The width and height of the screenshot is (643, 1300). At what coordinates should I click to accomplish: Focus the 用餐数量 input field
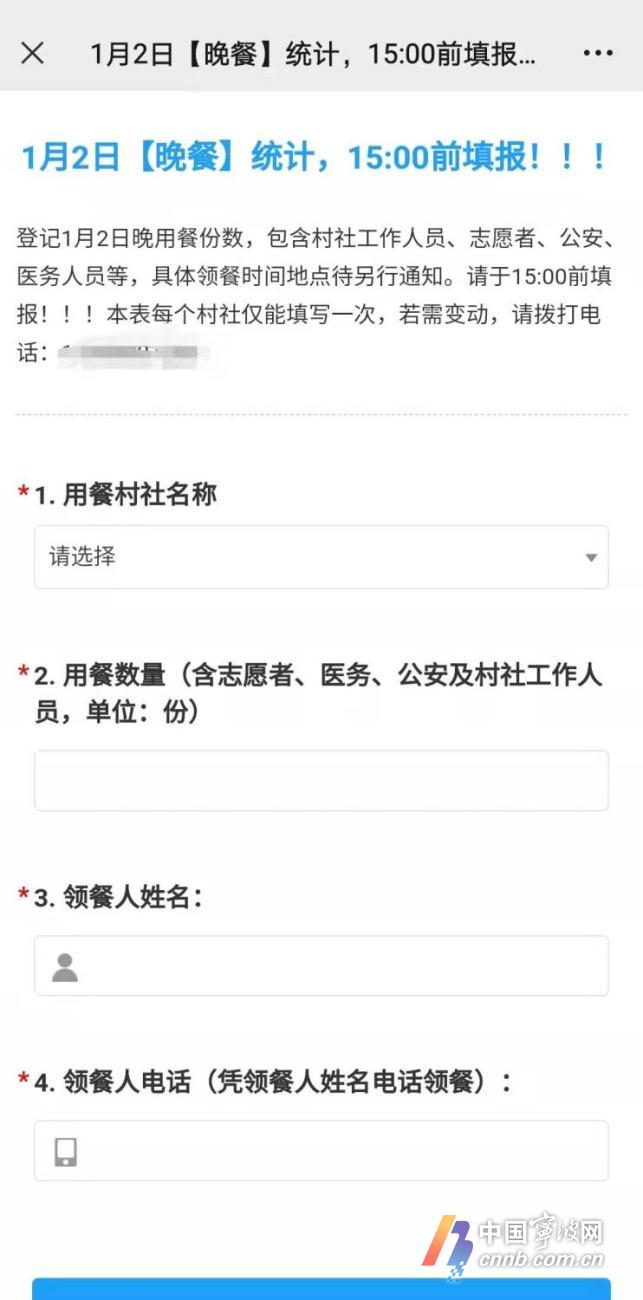coord(321,780)
